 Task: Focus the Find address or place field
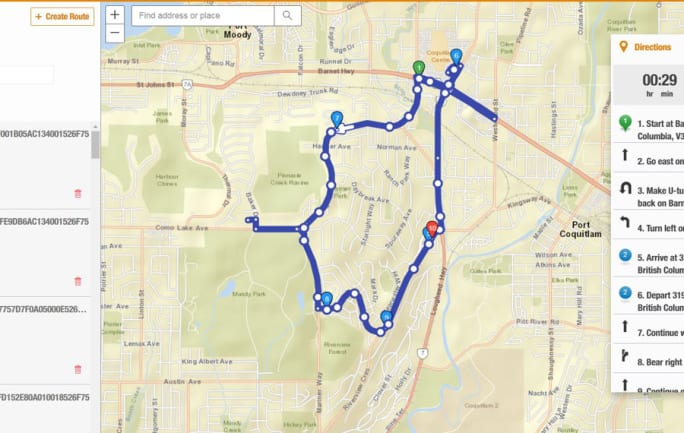click(x=202, y=16)
